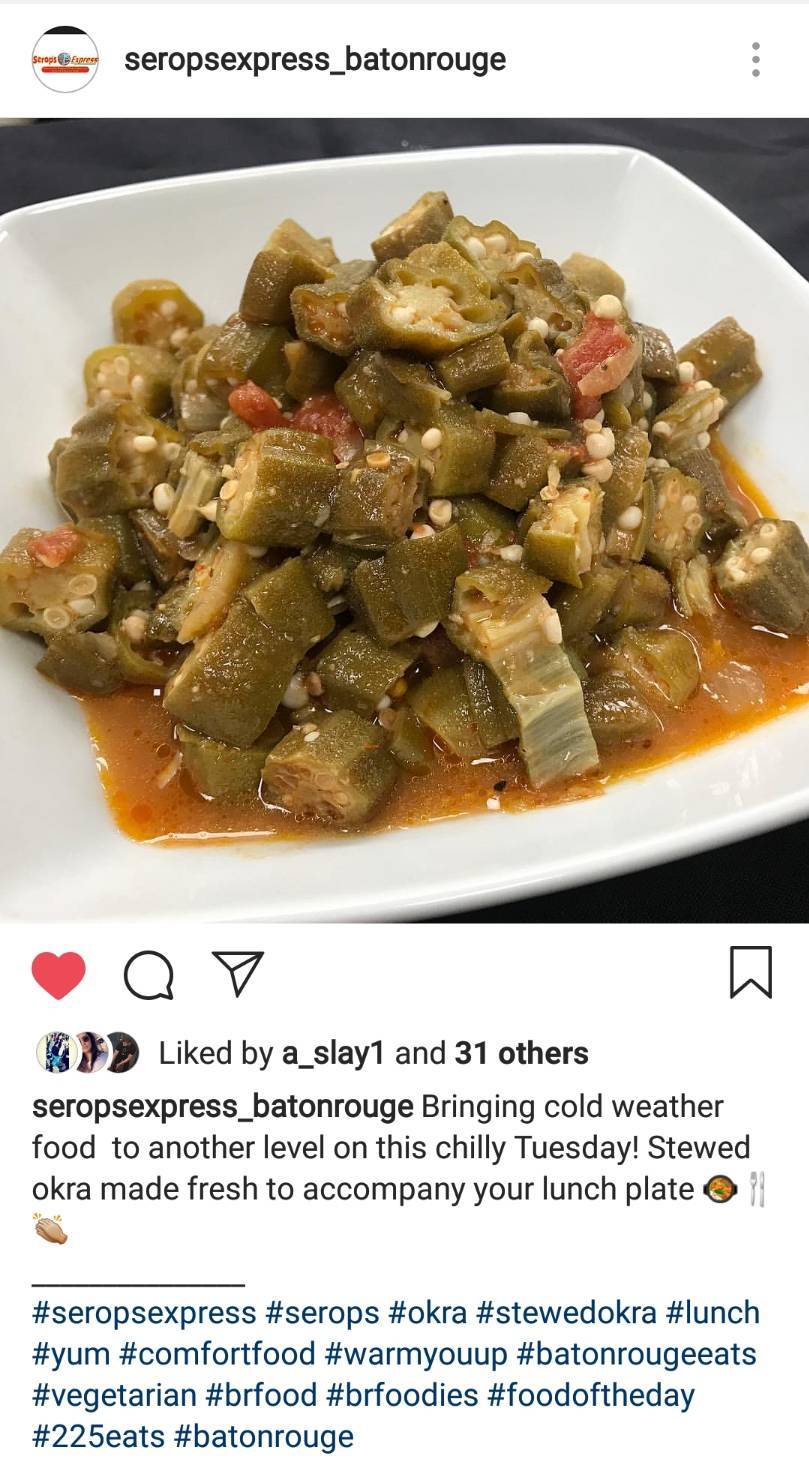
Task: Save the post with the bookmark icon
Action: coord(751,973)
